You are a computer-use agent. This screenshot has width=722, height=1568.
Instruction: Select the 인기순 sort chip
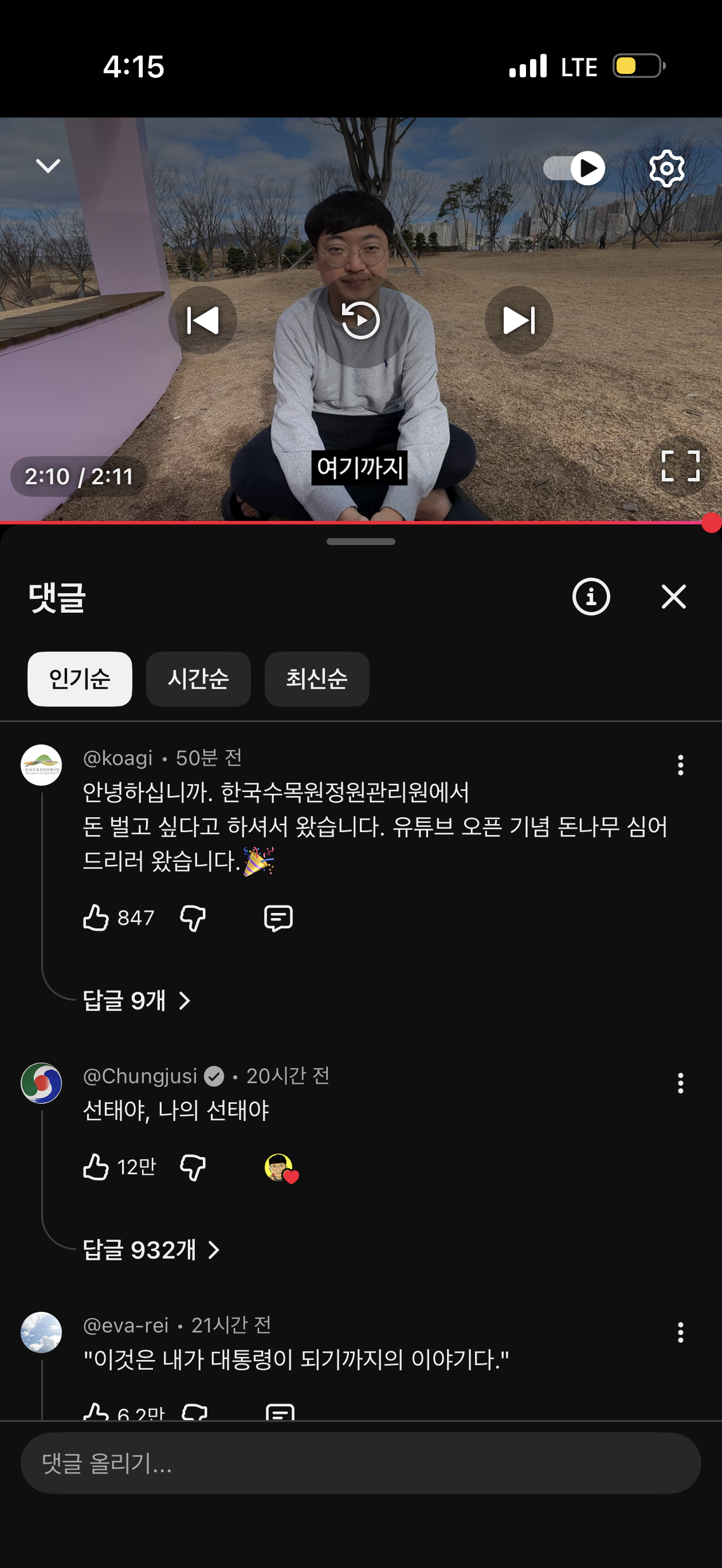coord(80,679)
